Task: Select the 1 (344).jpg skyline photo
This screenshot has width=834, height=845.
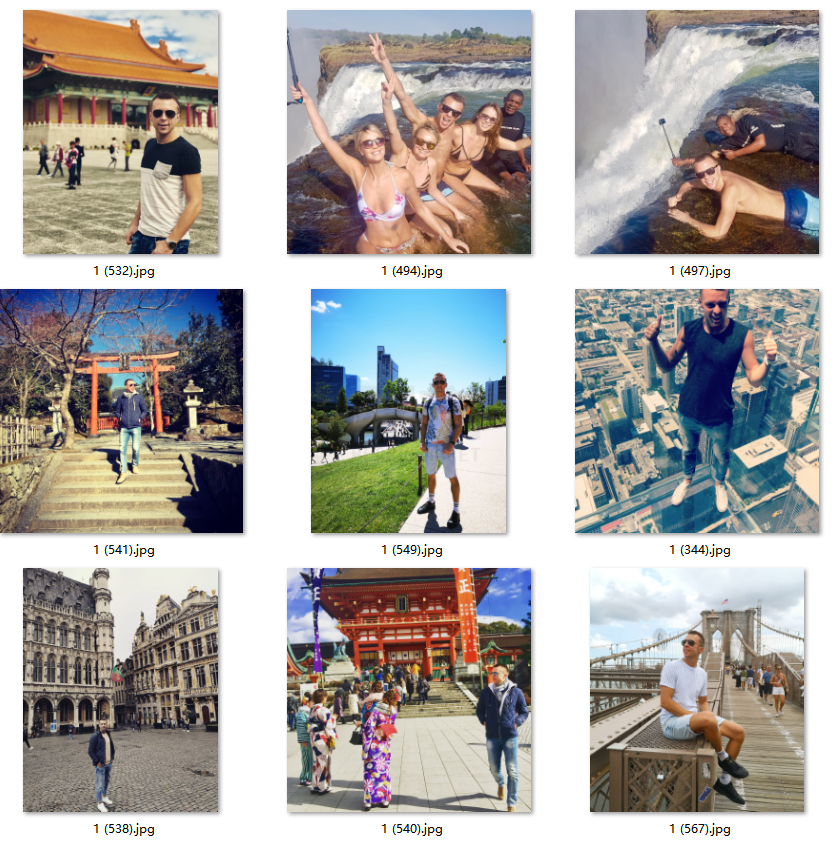Action: [697, 411]
